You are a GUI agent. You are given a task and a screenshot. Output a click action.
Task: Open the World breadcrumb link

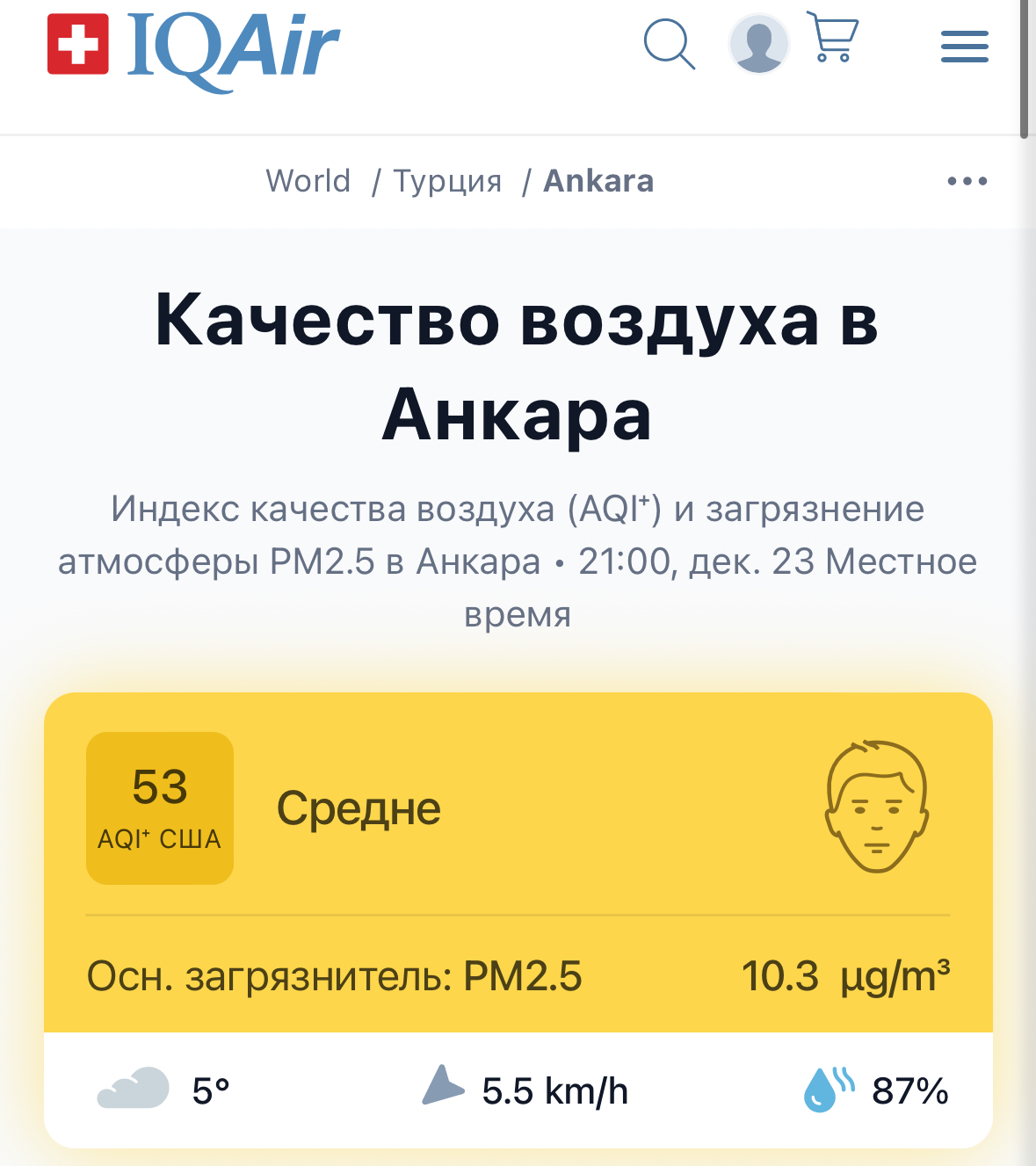pos(308,181)
